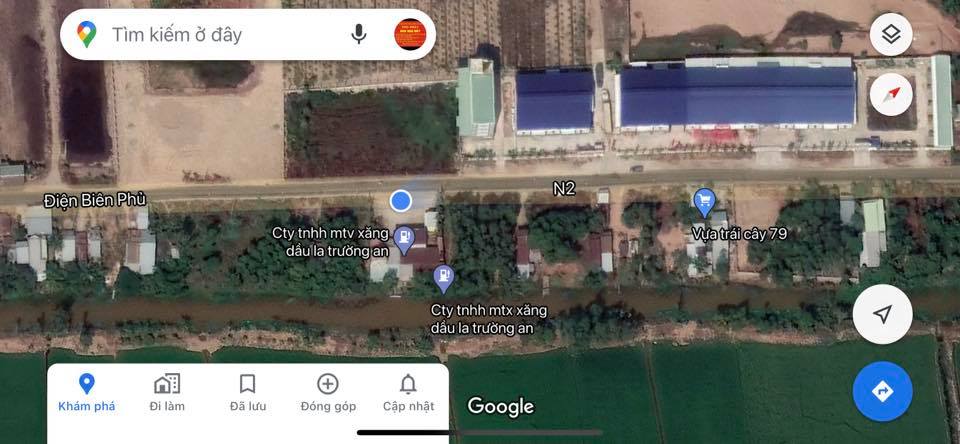Select the Vựa trái cây 79 map pin
The width and height of the screenshot is (960, 444).
[705, 202]
